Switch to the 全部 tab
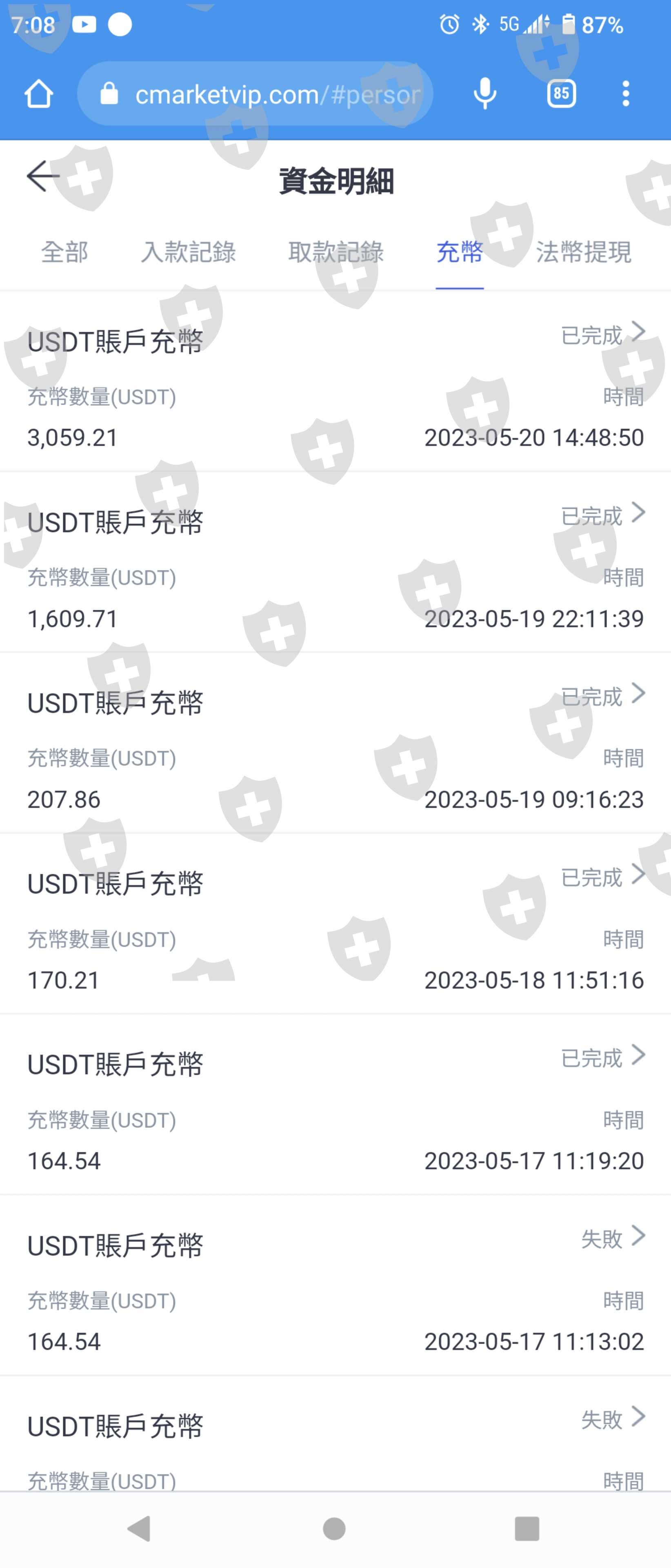 pyautogui.click(x=64, y=252)
